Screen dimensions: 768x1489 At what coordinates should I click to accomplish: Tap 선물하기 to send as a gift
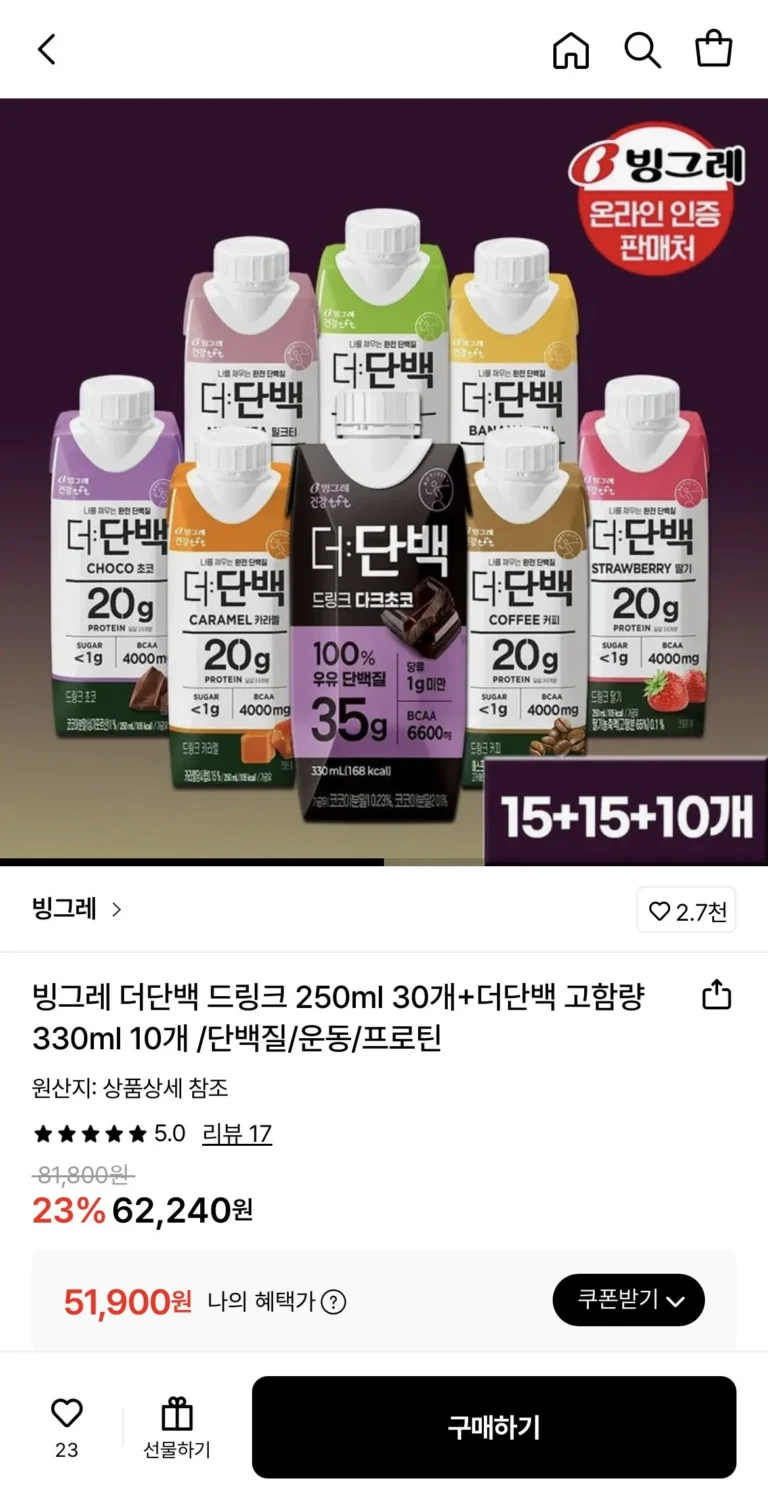177,1427
